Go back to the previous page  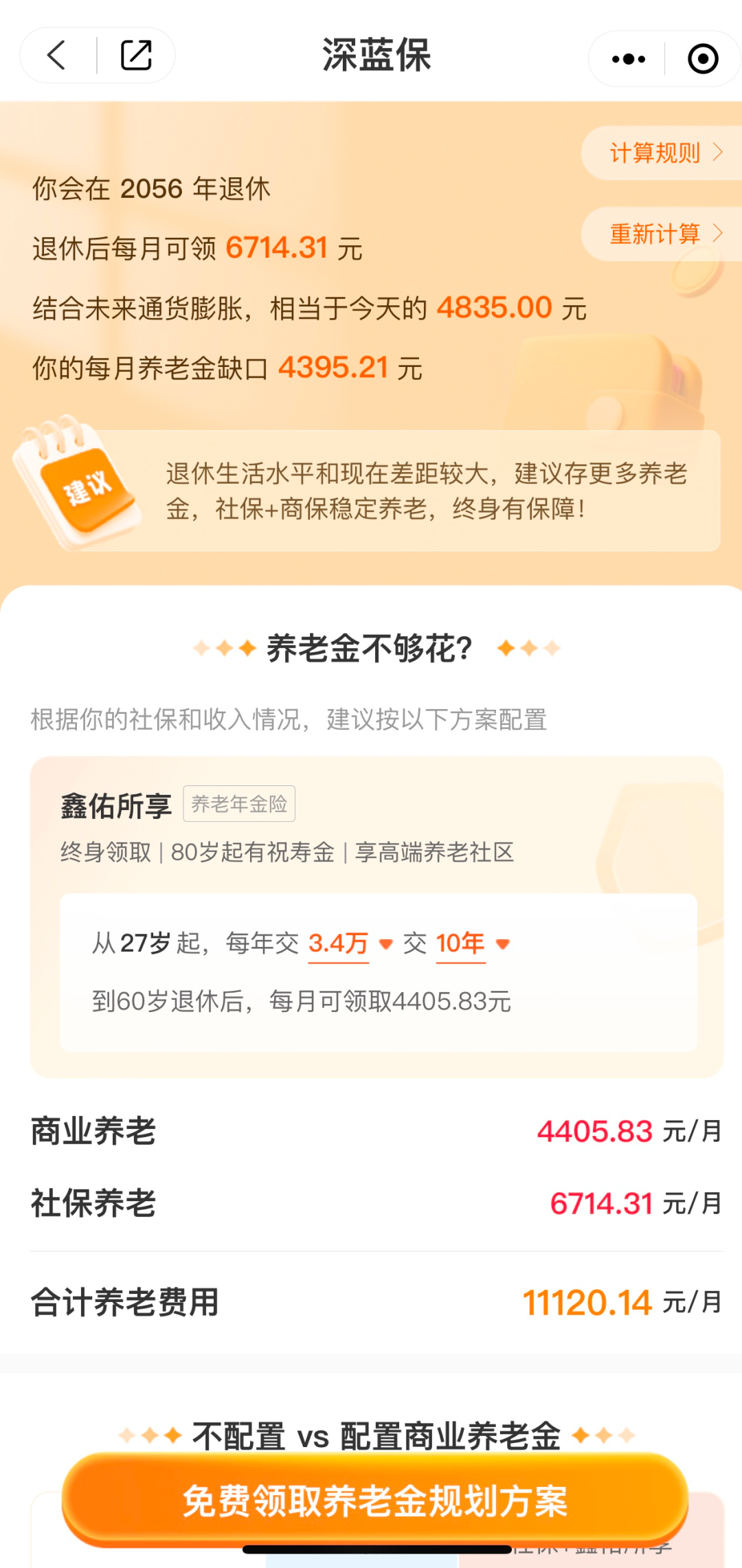tap(56, 55)
